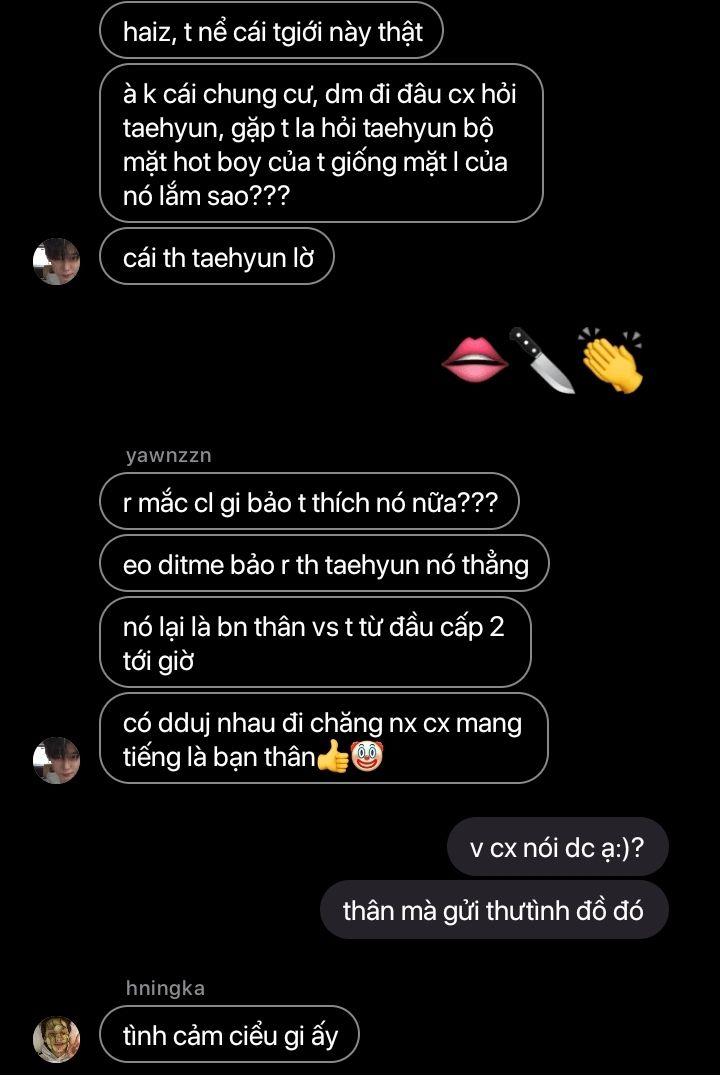Open the avatar beside "cái th taehyun lờ"
The width and height of the screenshot is (720, 1075).
[56, 261]
